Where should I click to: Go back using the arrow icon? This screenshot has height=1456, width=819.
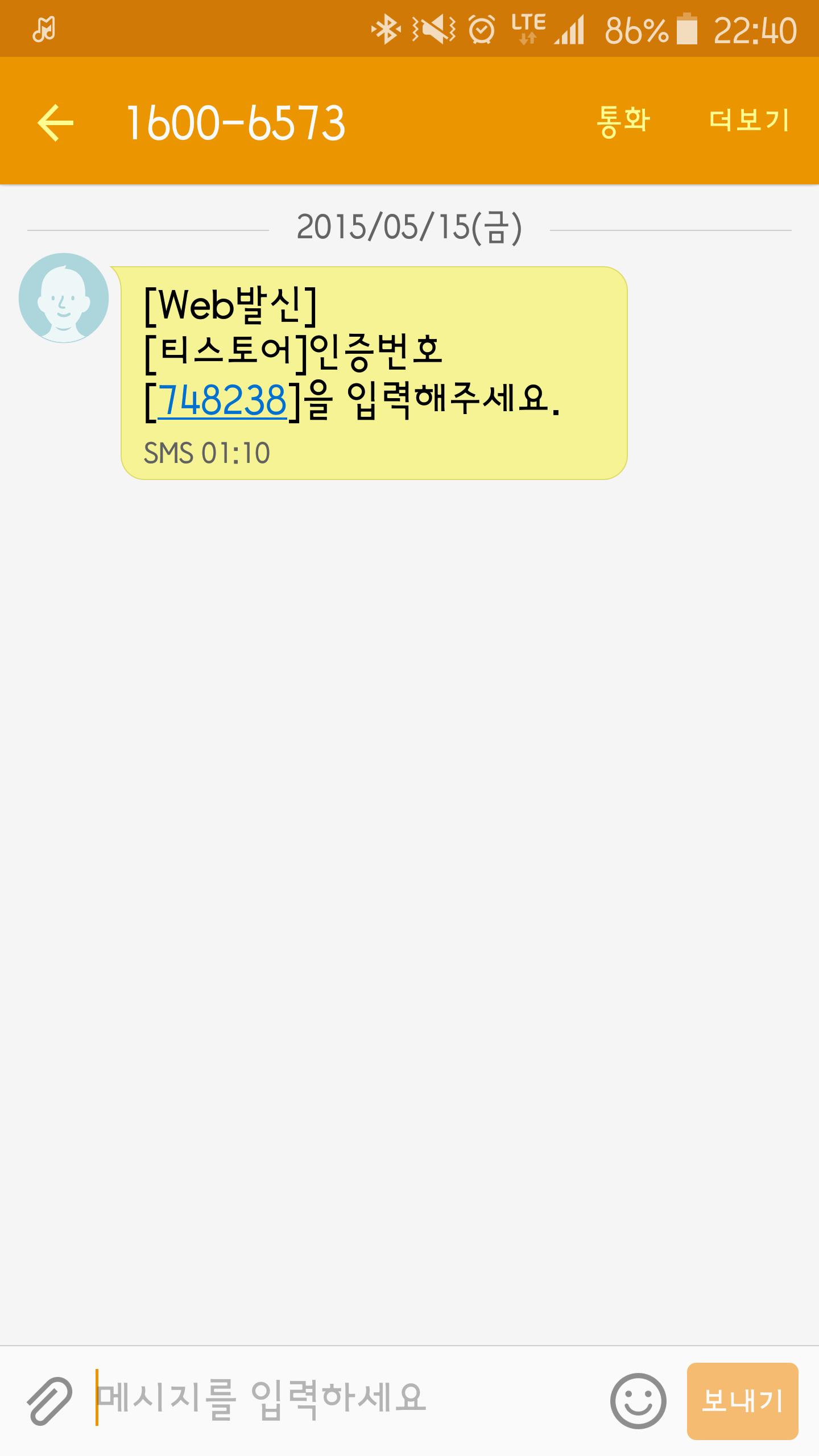point(55,122)
